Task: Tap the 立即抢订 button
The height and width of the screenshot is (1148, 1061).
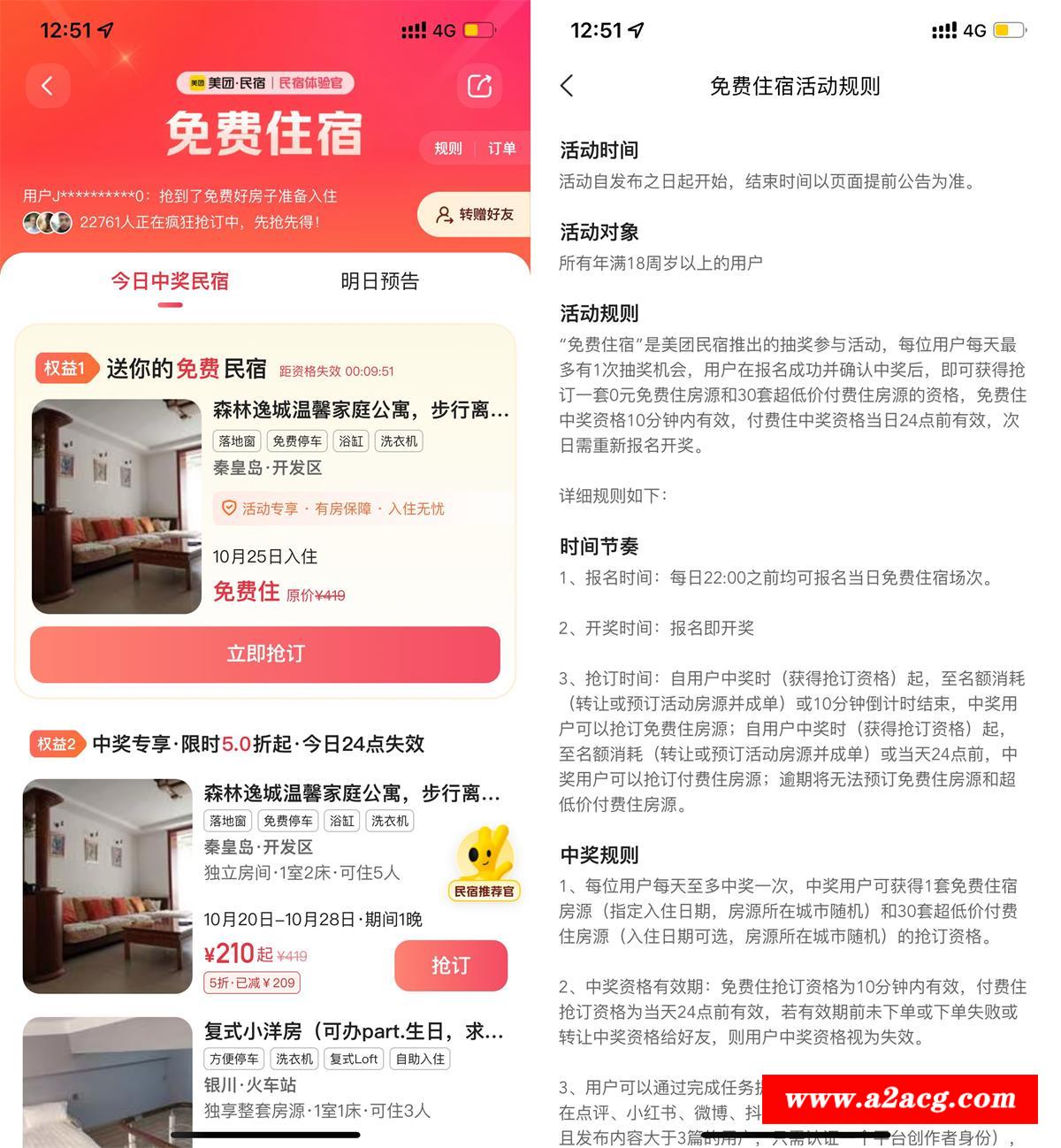Action: pyautogui.click(x=265, y=654)
